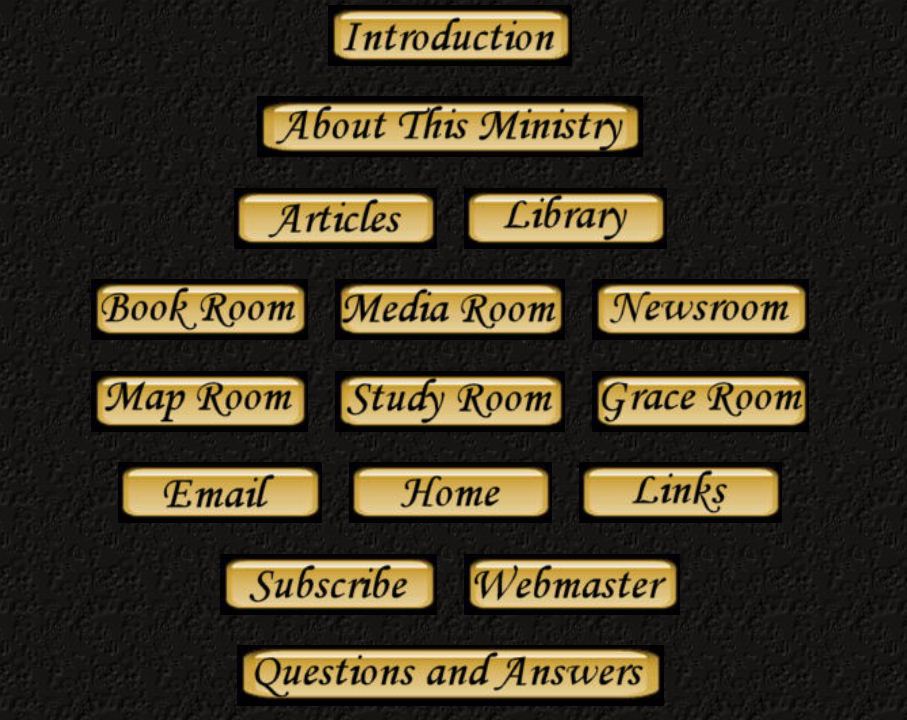
Task: Open the Grace Room
Action: pos(700,400)
